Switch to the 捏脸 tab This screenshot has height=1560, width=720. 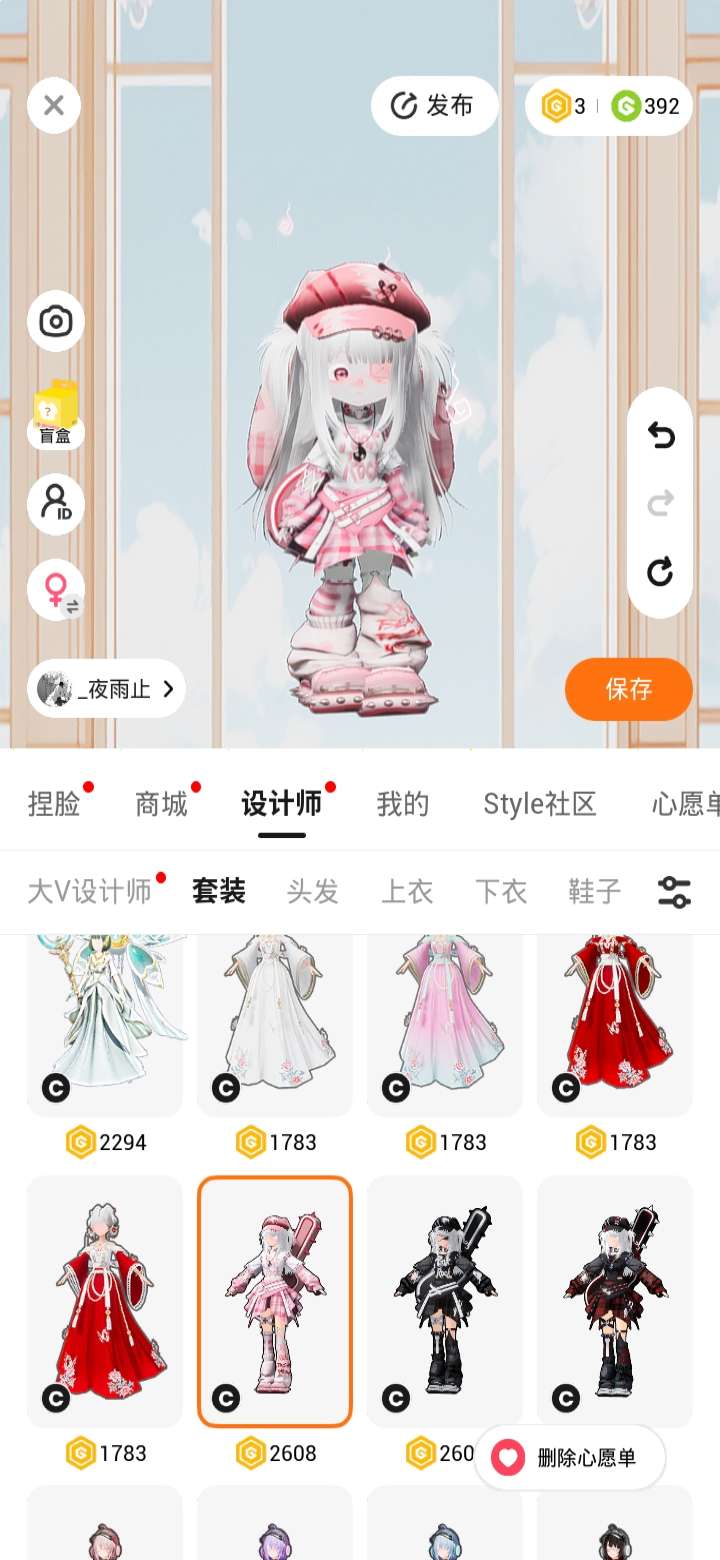click(x=54, y=803)
